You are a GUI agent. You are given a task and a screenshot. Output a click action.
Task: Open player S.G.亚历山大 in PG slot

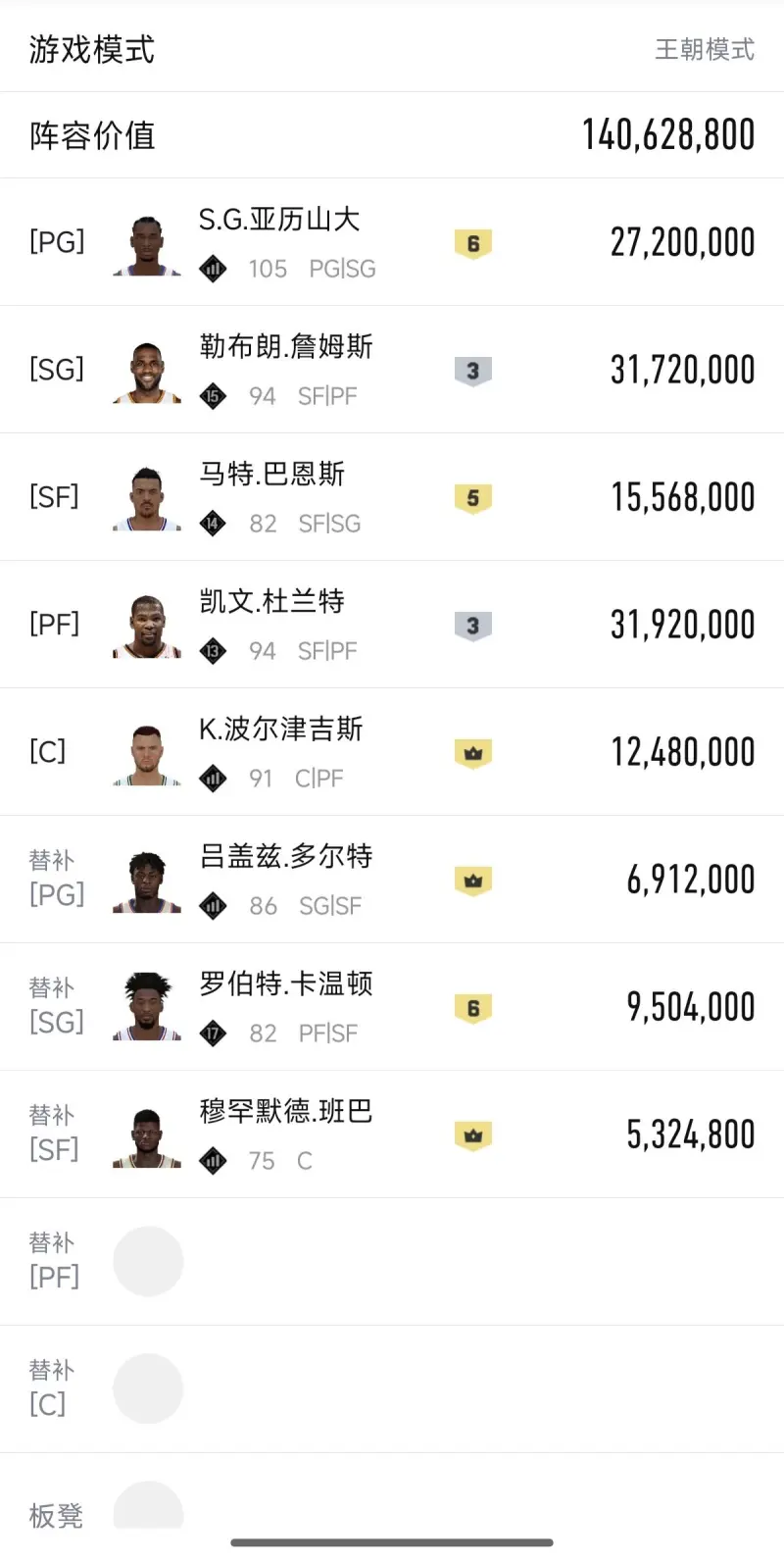pyautogui.click(x=392, y=242)
